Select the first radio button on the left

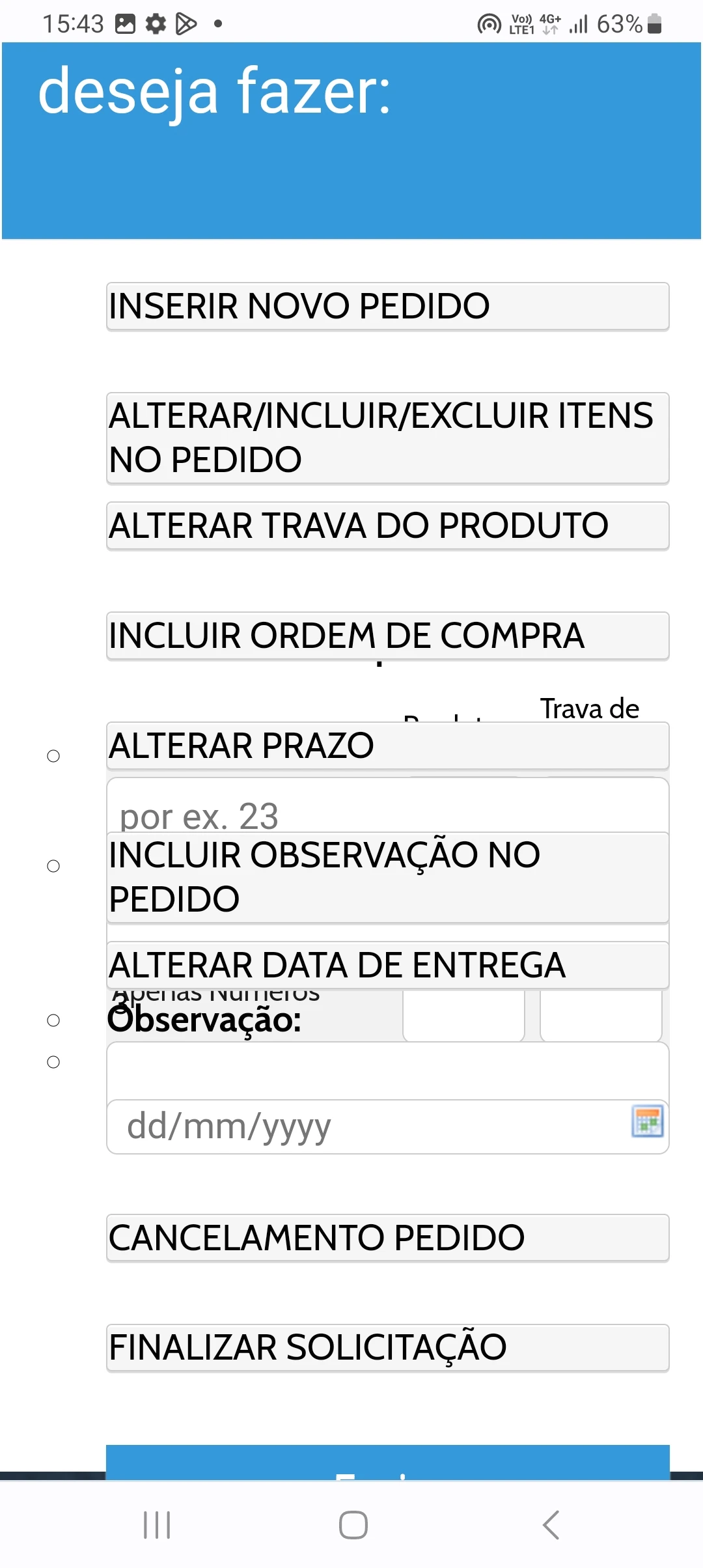point(52,755)
